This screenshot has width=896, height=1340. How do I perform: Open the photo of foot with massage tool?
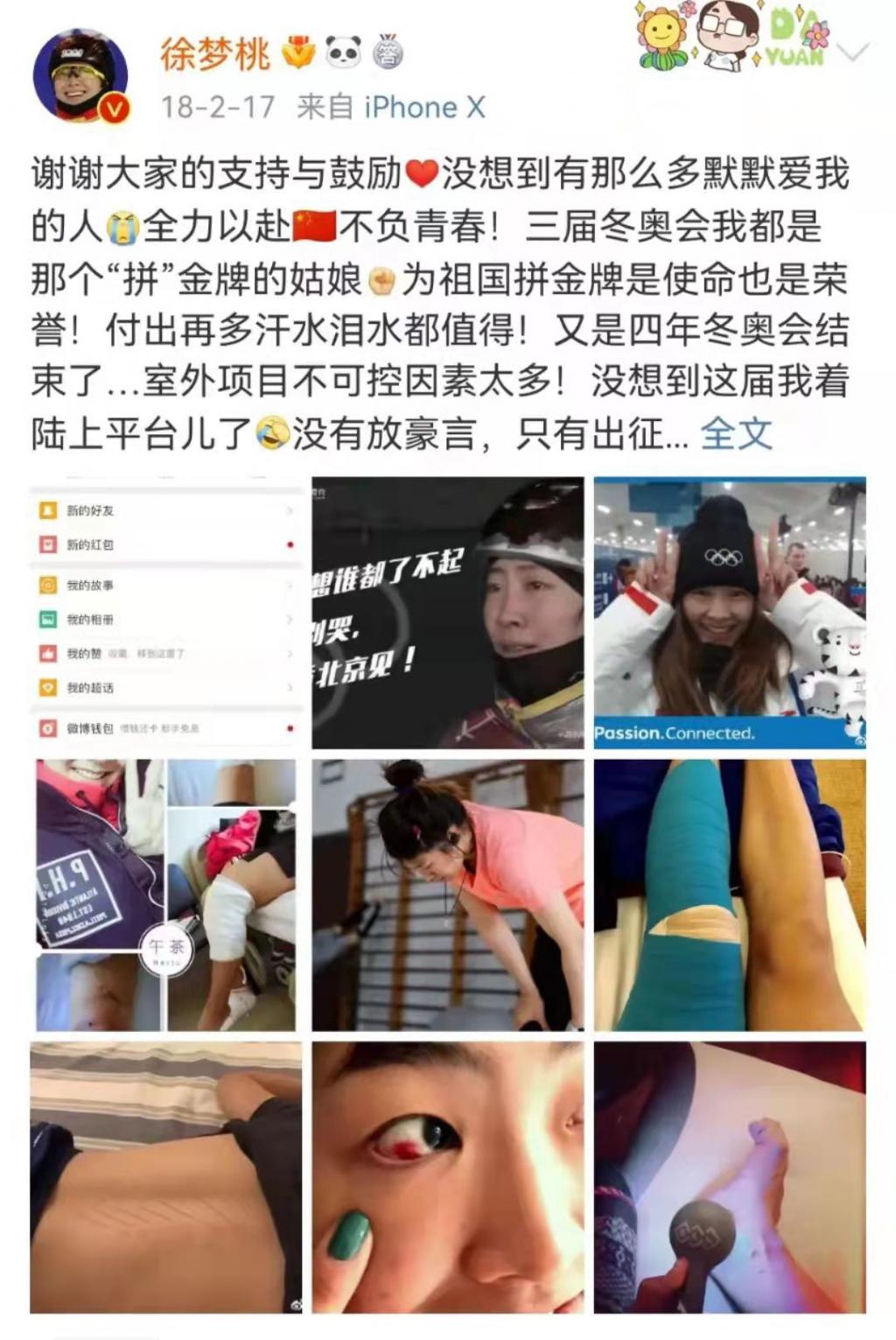[x=730, y=1177]
